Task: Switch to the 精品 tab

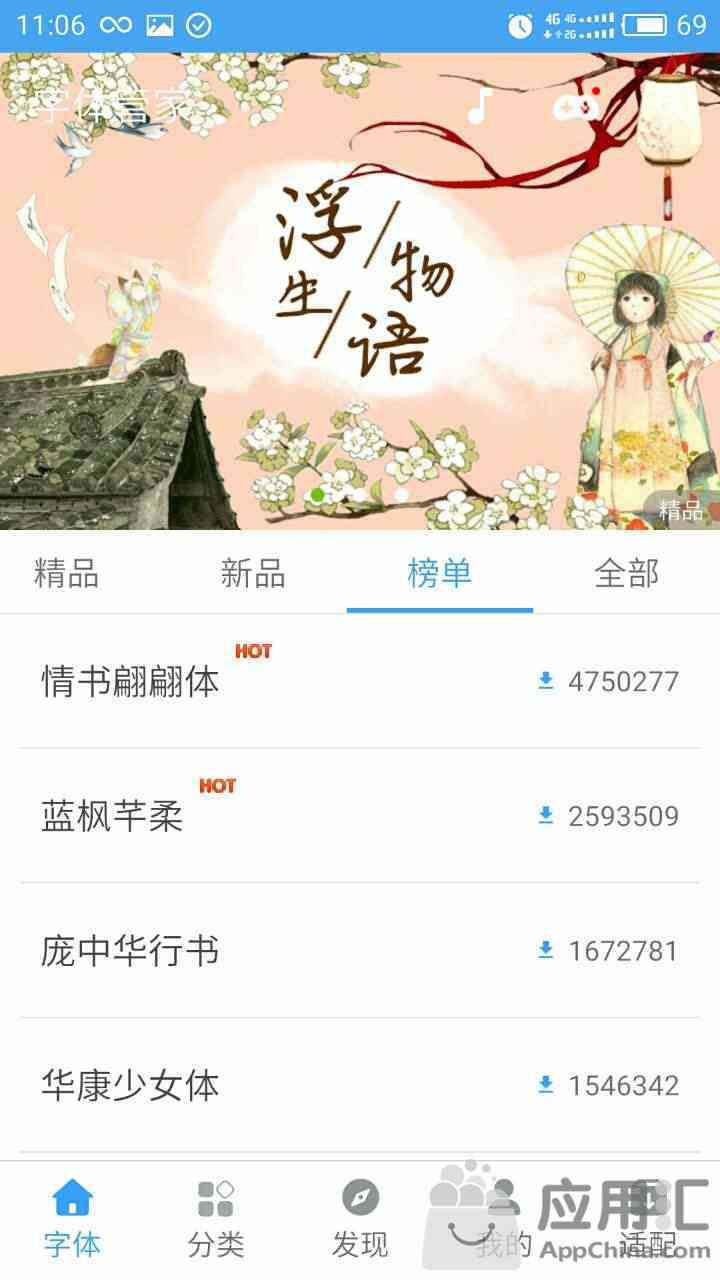Action: (x=66, y=574)
